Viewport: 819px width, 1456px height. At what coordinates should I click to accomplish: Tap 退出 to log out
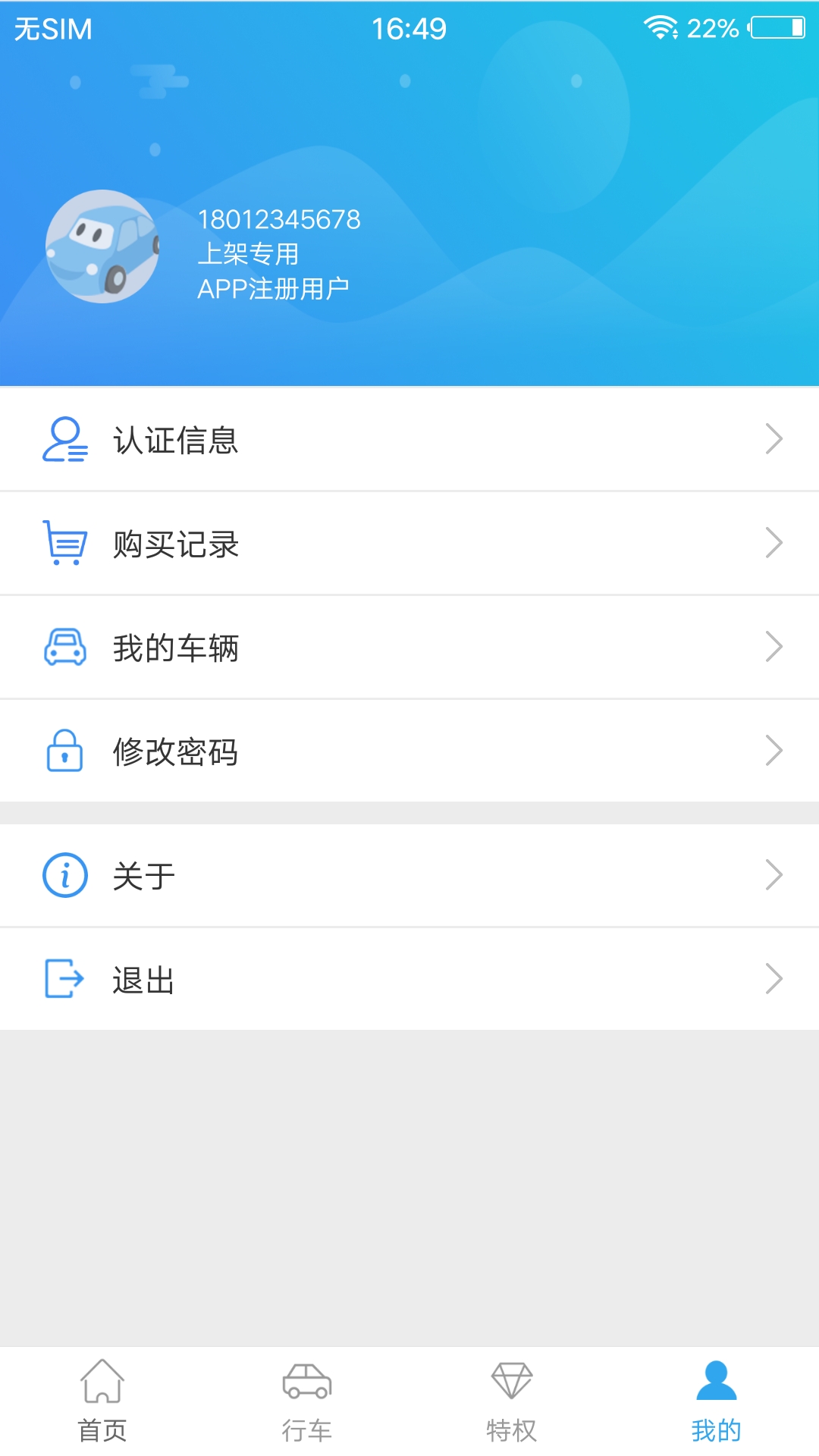[409, 979]
